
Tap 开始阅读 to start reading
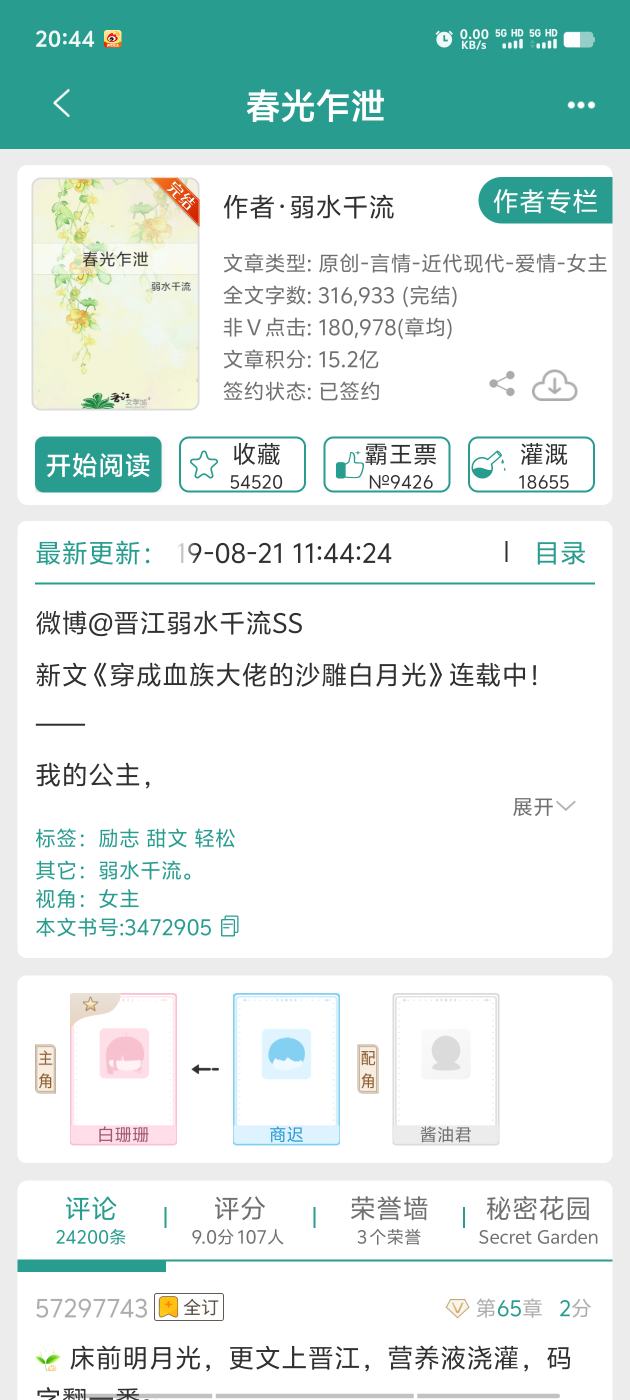click(x=98, y=465)
